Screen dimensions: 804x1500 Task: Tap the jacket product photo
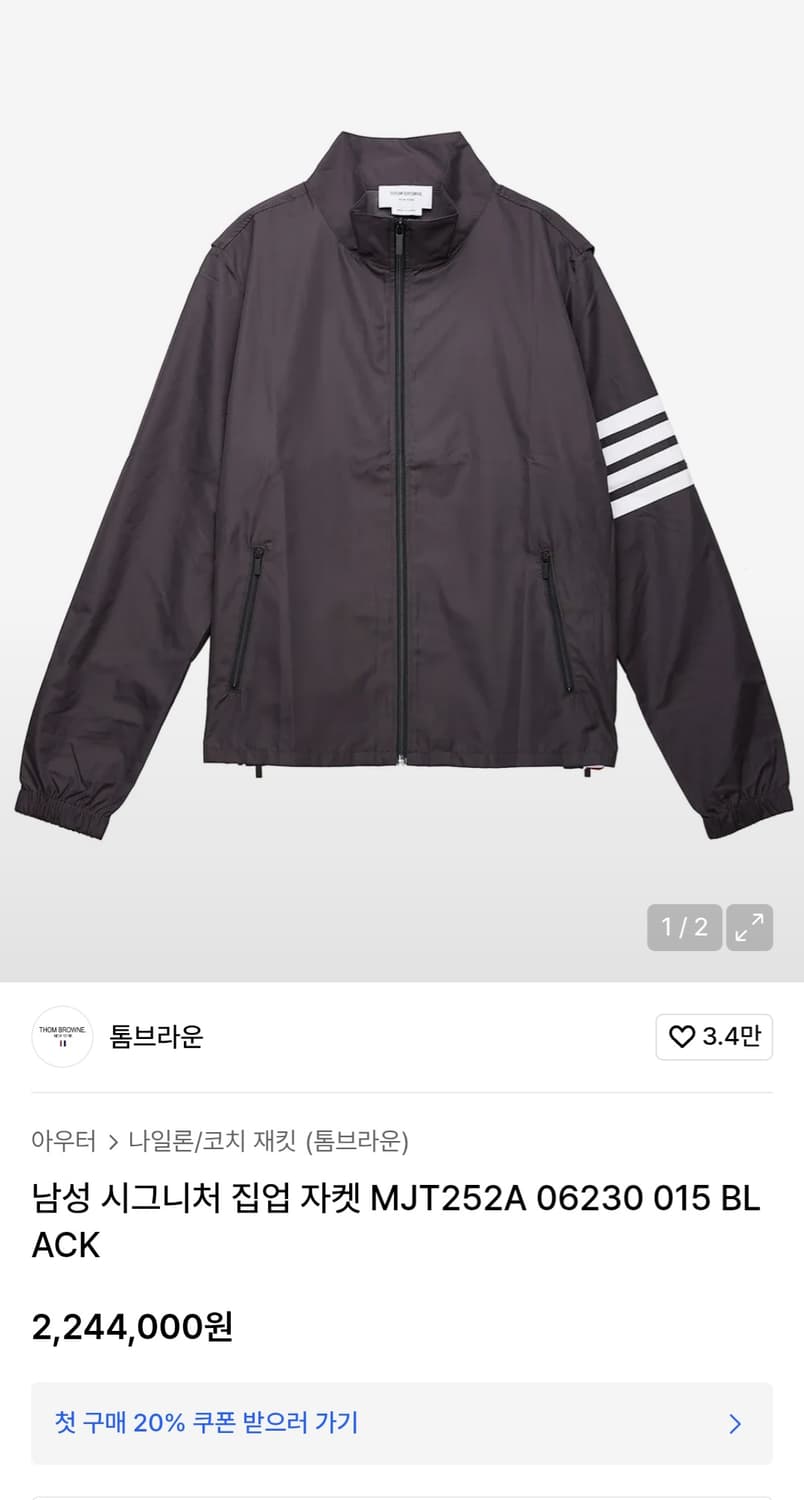tap(400, 480)
